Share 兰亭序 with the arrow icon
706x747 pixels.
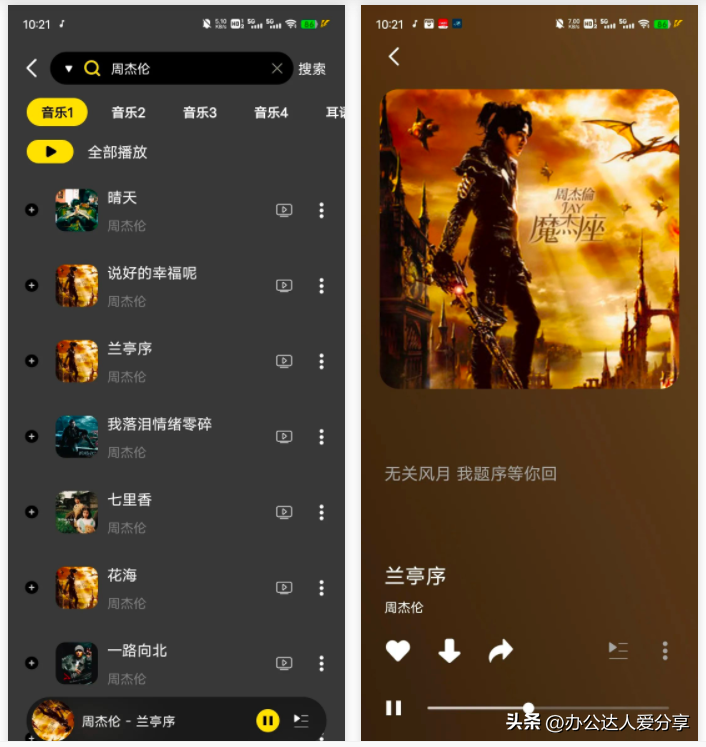point(500,652)
